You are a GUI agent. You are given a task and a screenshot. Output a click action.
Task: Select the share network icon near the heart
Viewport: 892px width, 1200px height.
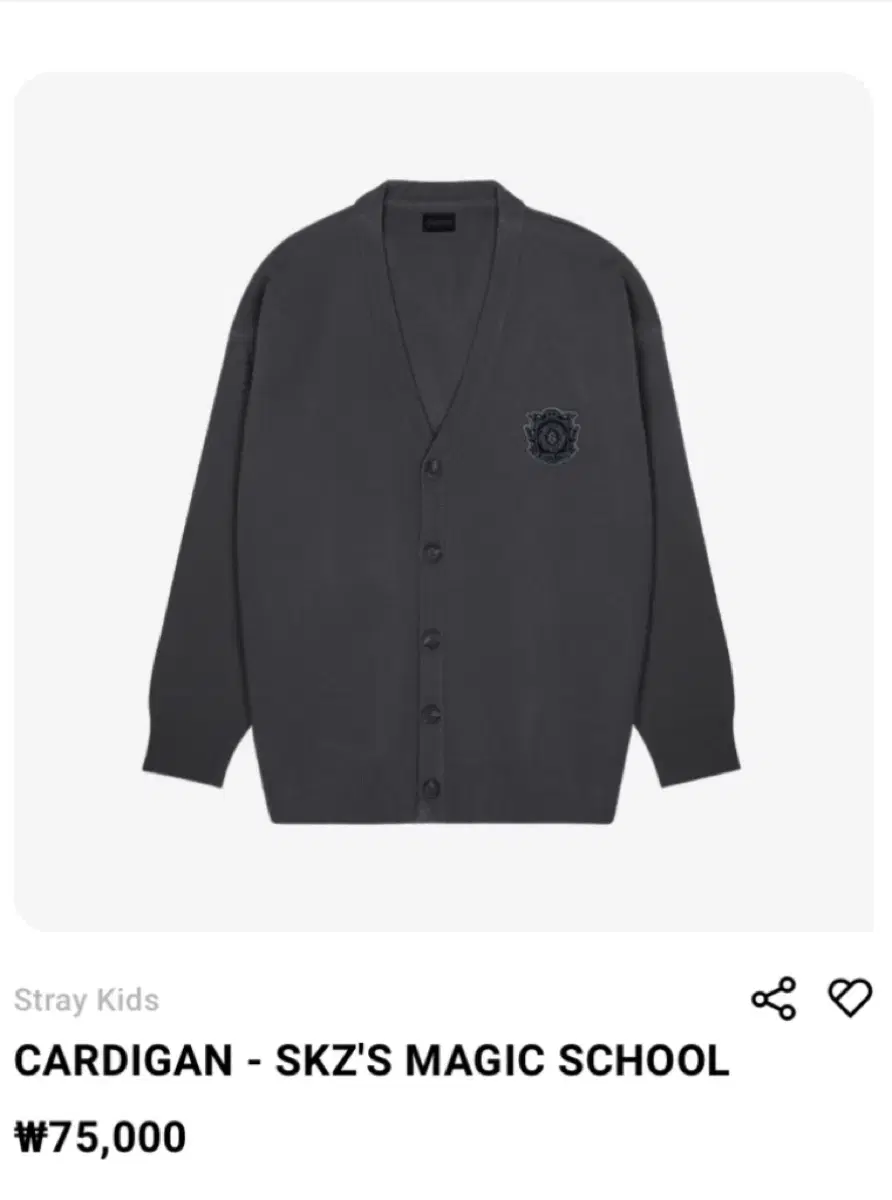(771, 995)
